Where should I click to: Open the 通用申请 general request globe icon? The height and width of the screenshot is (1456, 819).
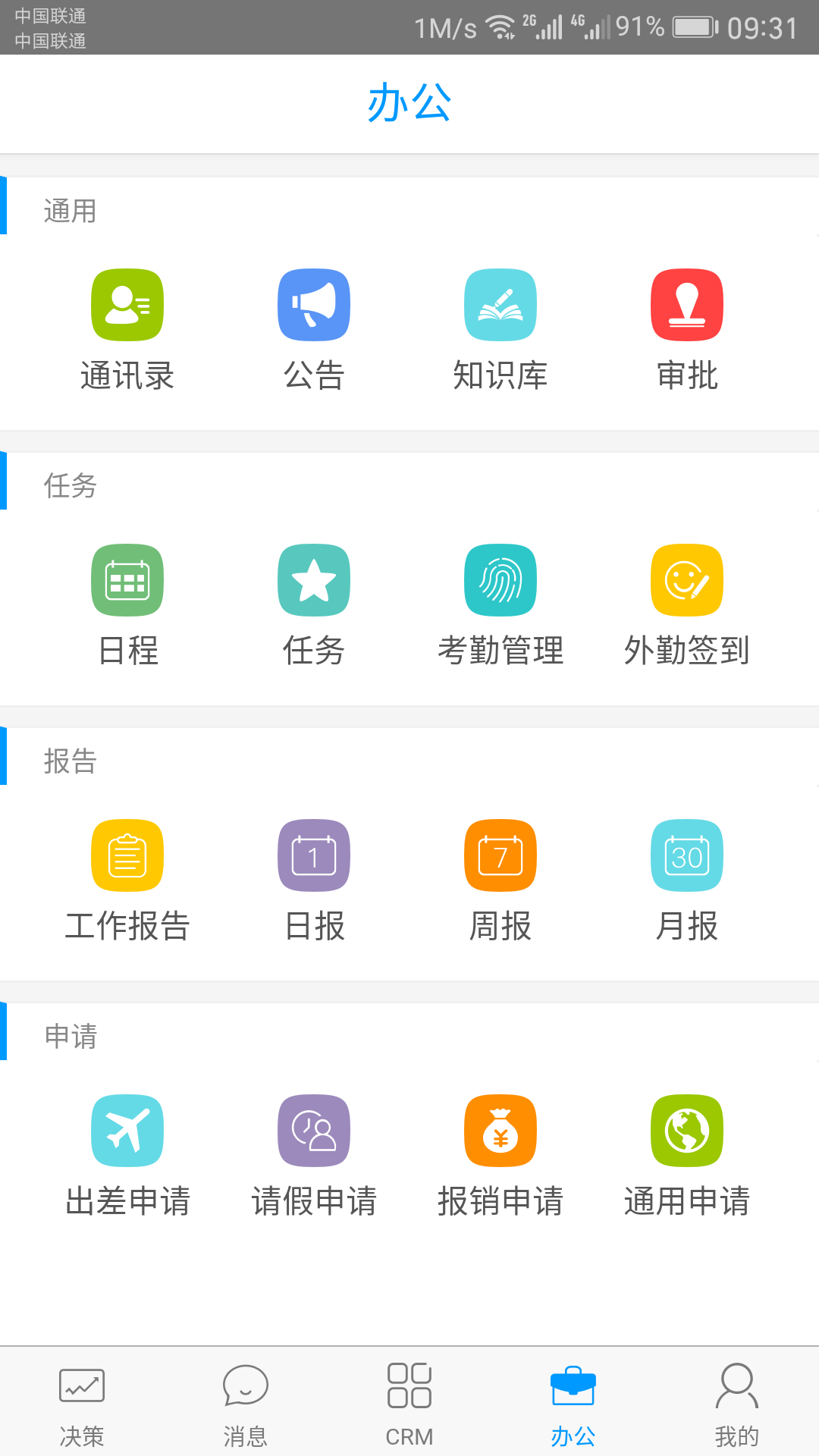tap(687, 1130)
